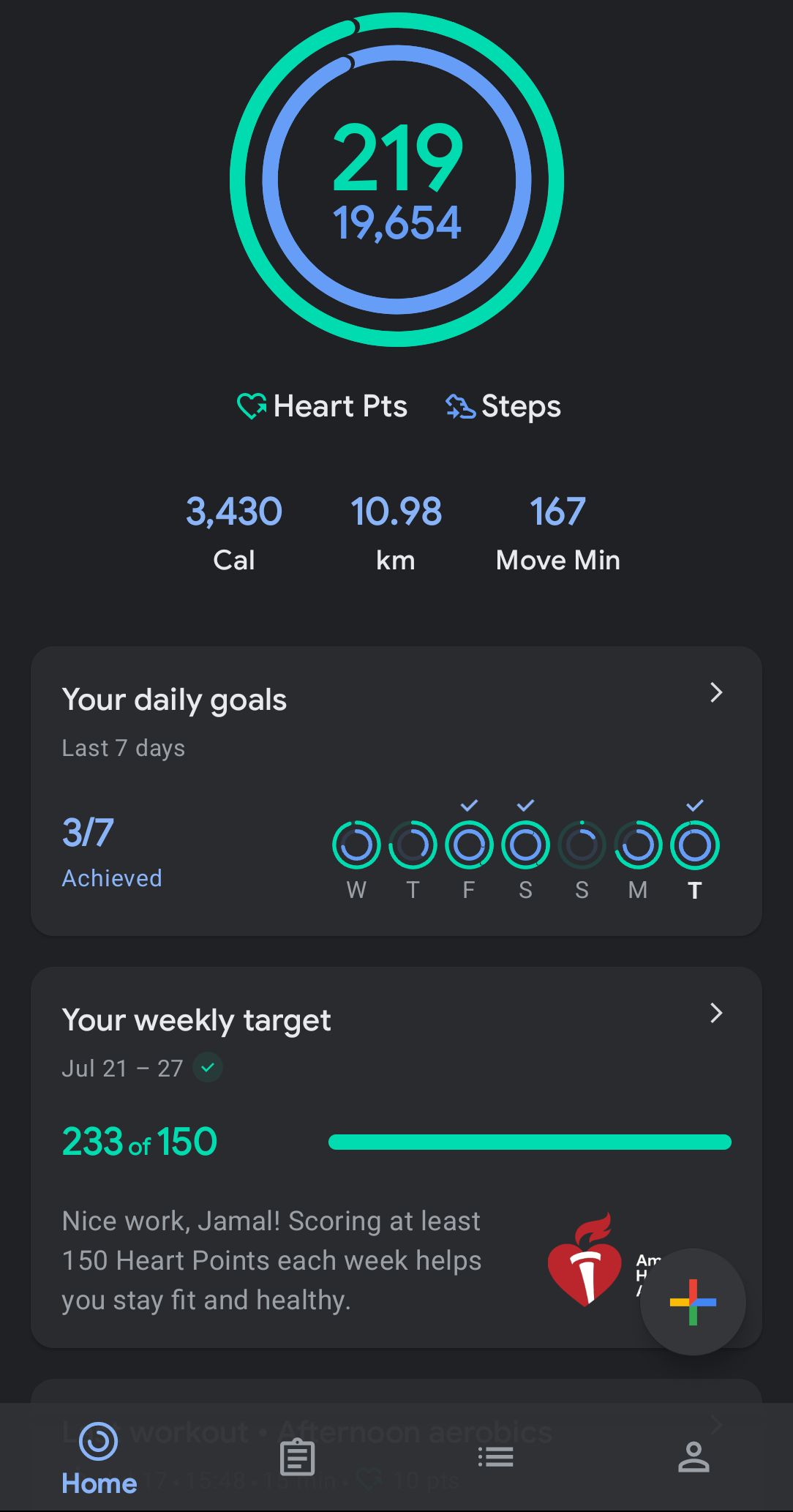View the km distance details
The height and width of the screenshot is (1512, 793).
point(396,533)
